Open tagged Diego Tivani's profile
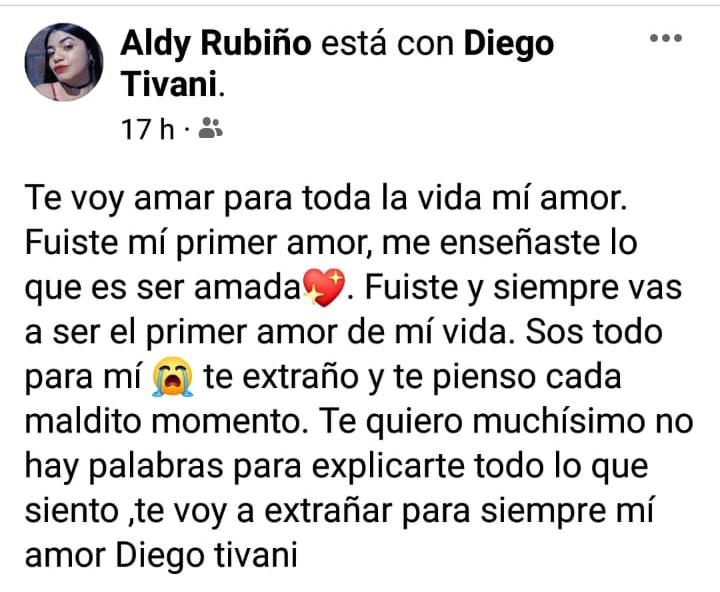The image size is (720, 592). [x=508, y=43]
